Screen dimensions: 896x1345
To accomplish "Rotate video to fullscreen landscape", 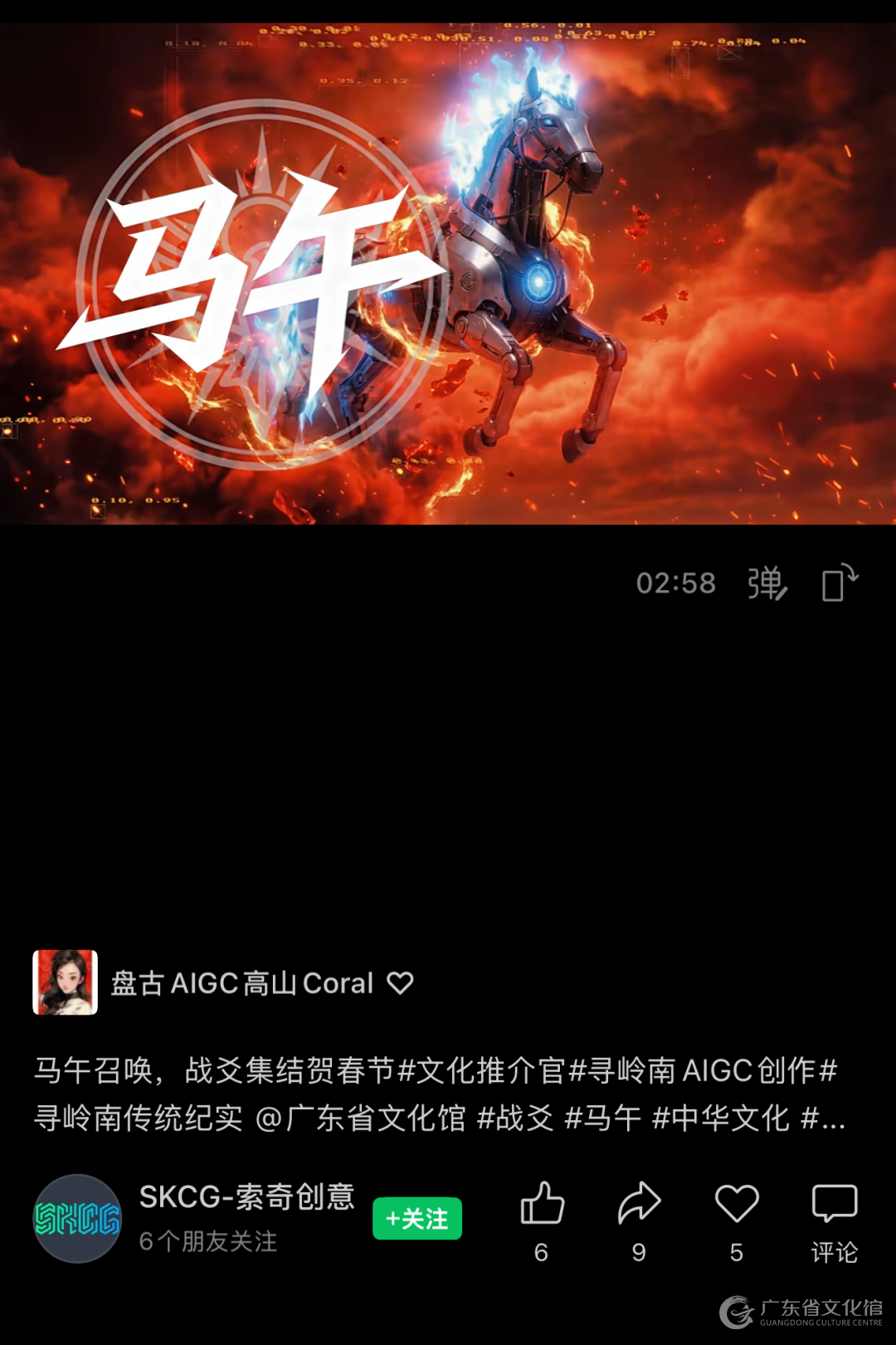I will tap(839, 582).
